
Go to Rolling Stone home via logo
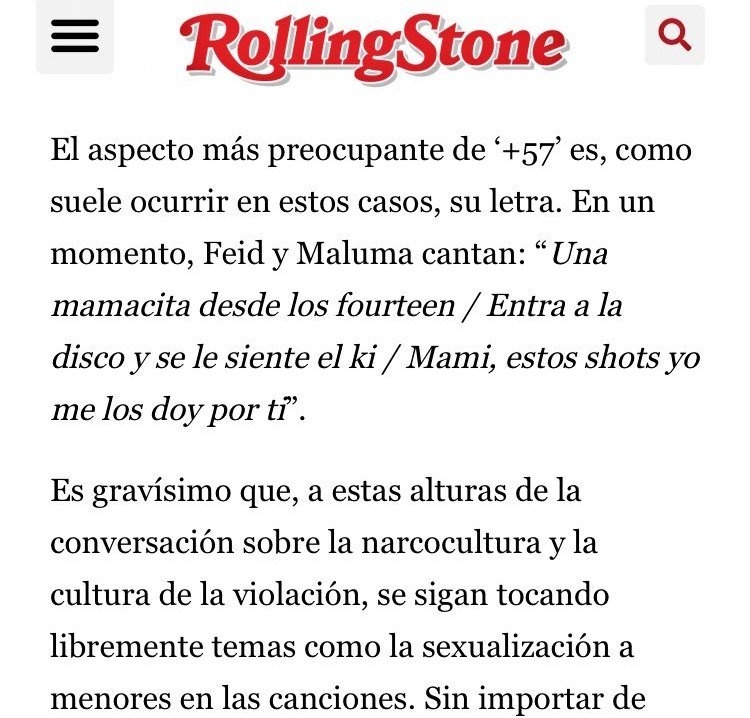[374, 45]
